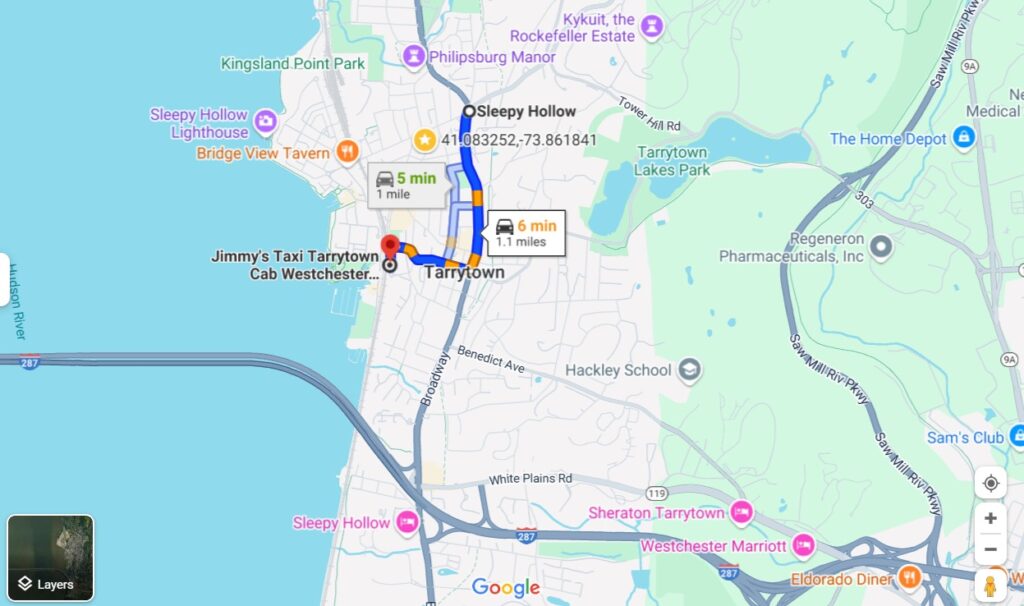This screenshot has height=606, width=1024.
Task: Tap the Jimmy's Taxi destination pin
Action: [390, 246]
